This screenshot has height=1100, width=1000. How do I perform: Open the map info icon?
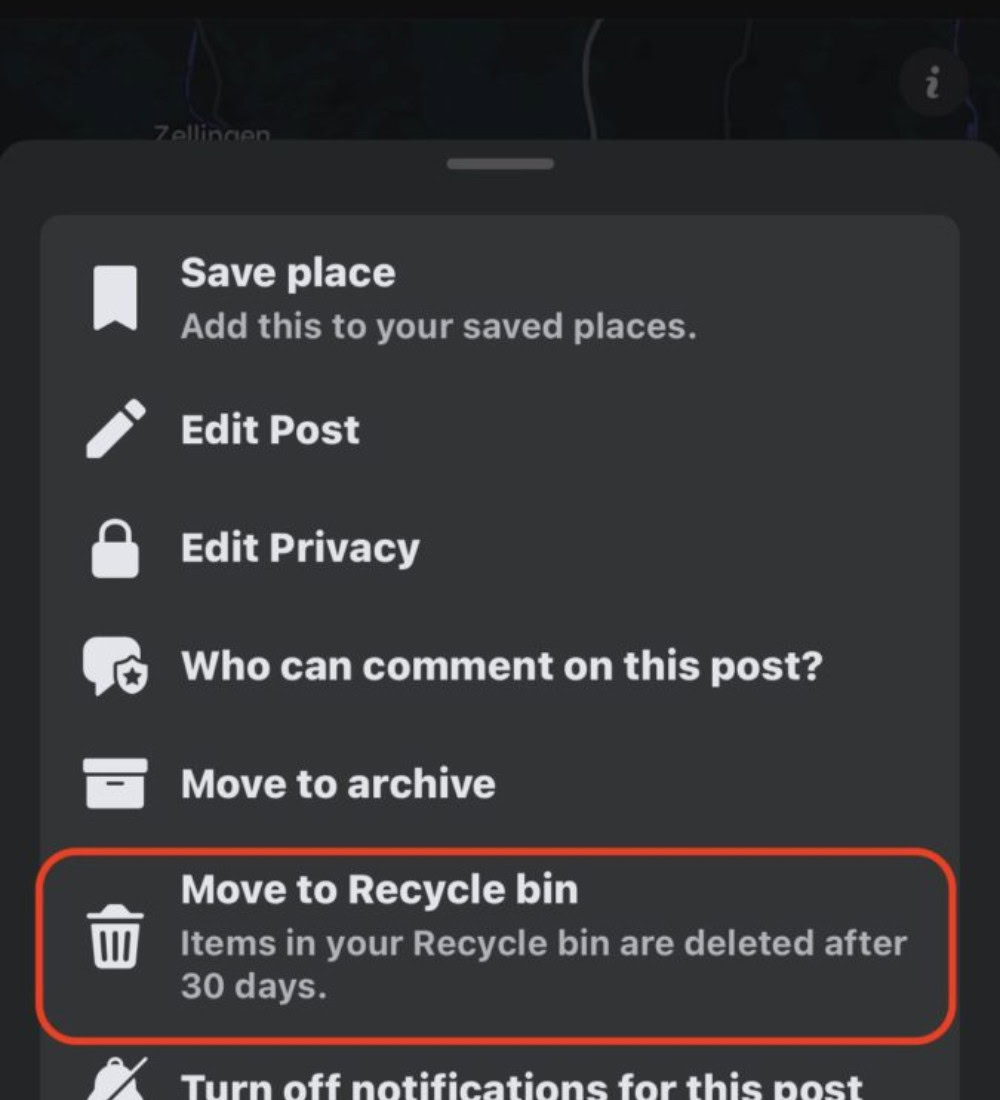932,84
